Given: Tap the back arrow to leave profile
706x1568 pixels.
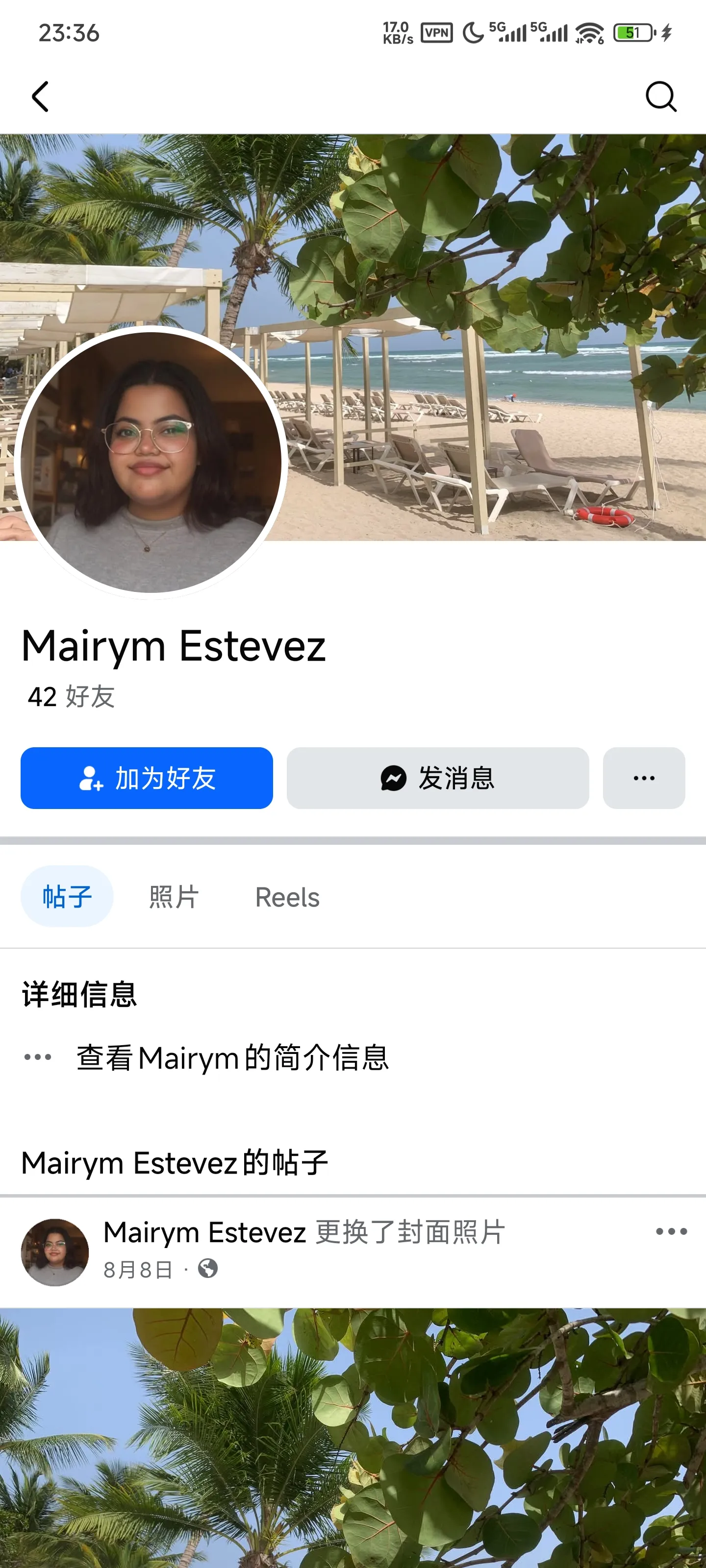Looking at the screenshot, I should click(x=40, y=96).
